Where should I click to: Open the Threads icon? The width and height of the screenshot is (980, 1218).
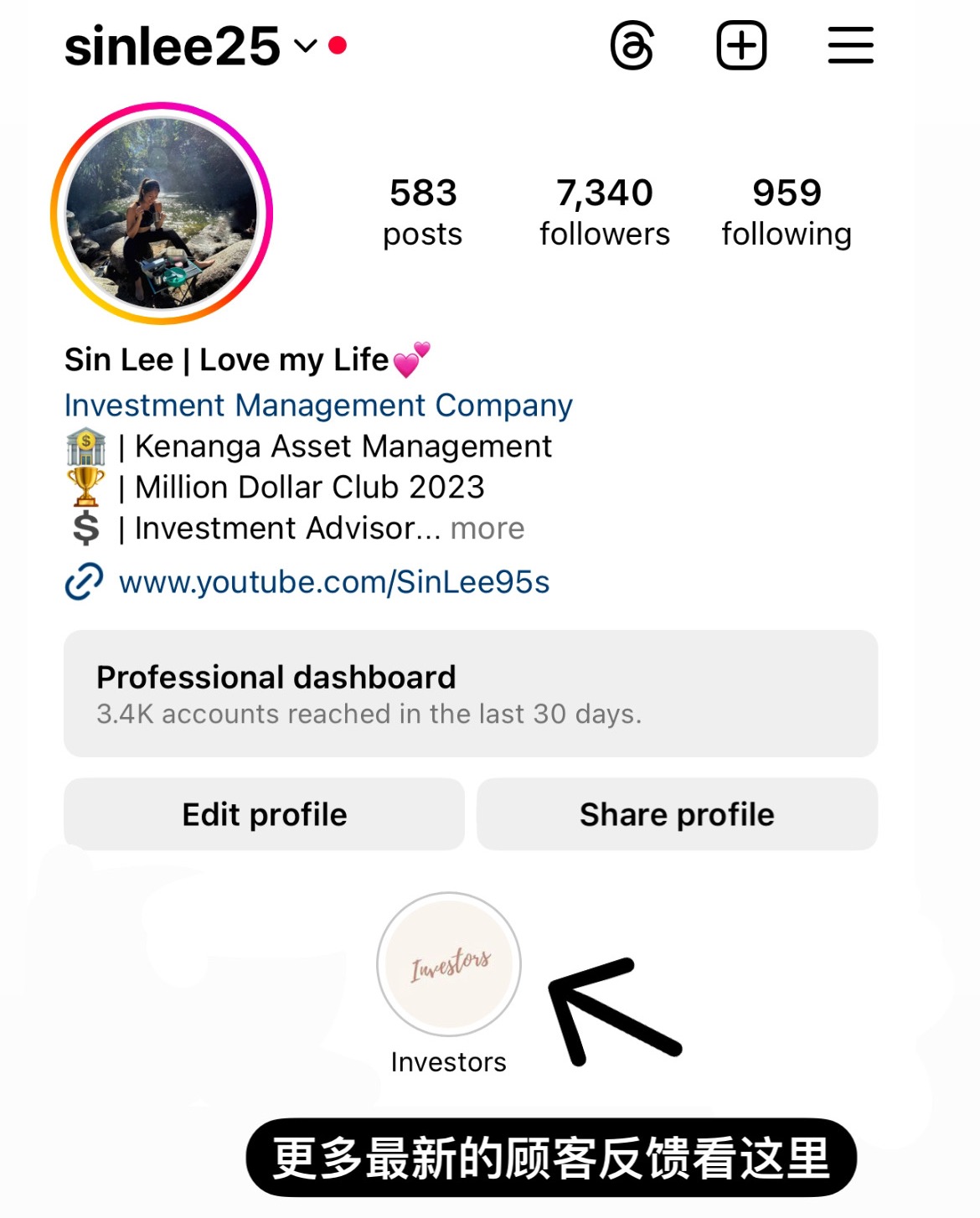[632, 46]
